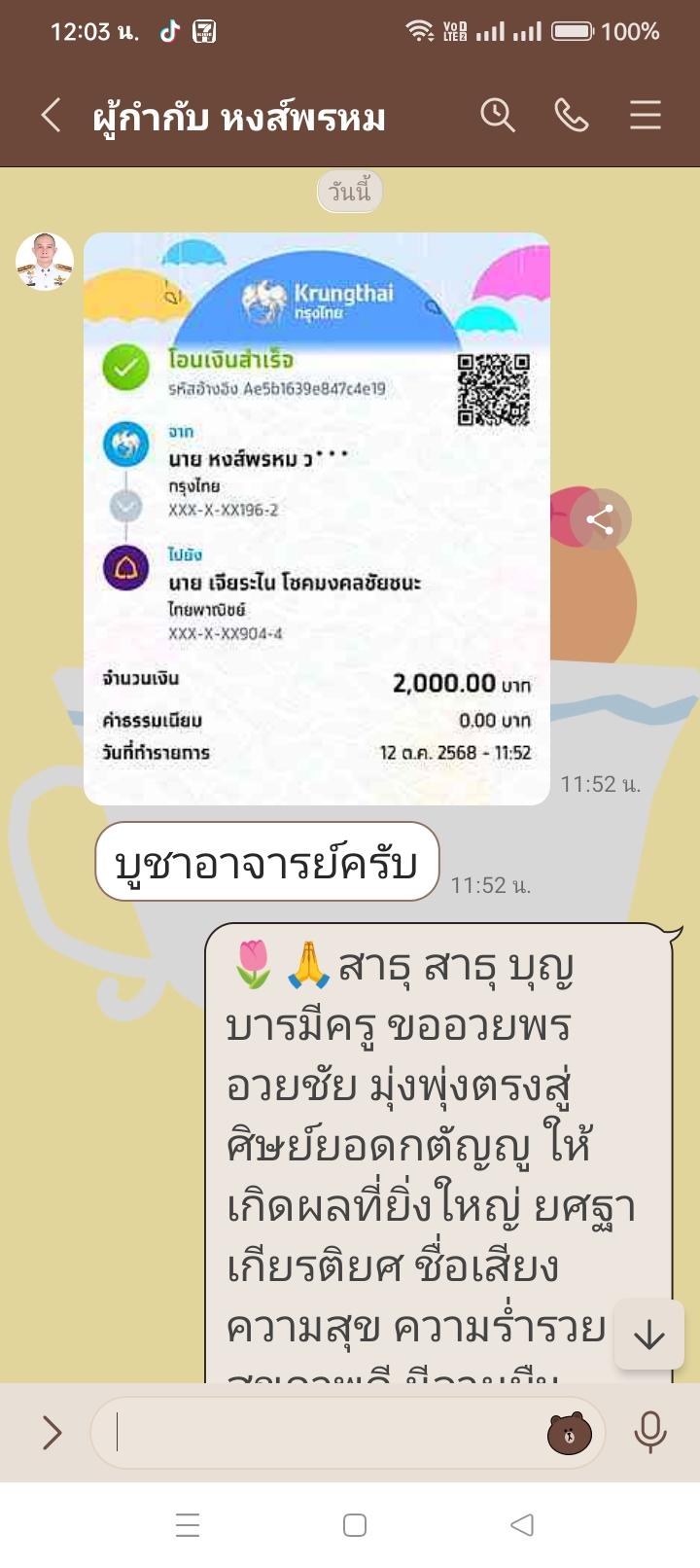This screenshot has height=1568, width=700.
Task: Open the sender's profile picture
Action: 45,261
